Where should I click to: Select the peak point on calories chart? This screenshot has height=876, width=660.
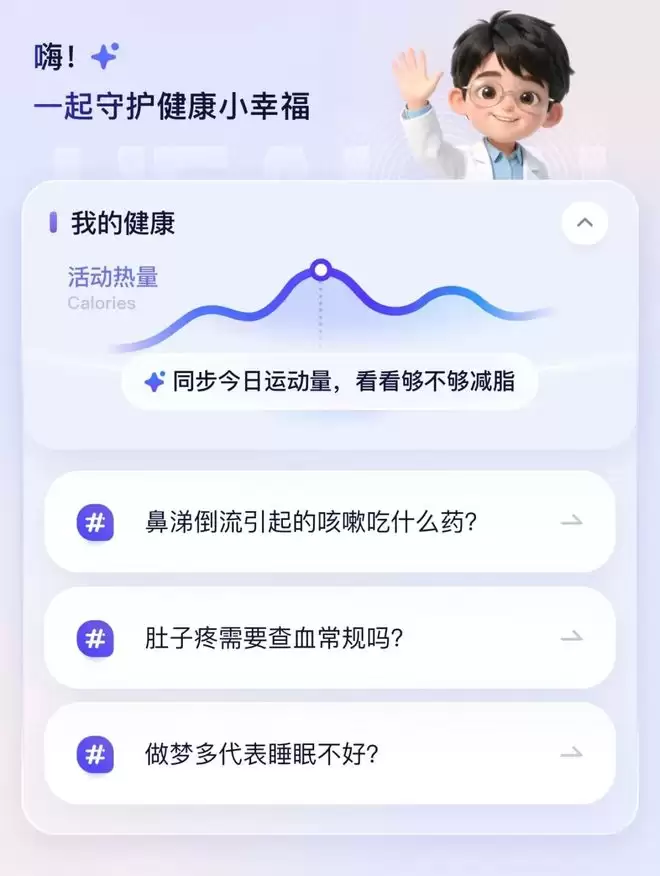point(321,270)
